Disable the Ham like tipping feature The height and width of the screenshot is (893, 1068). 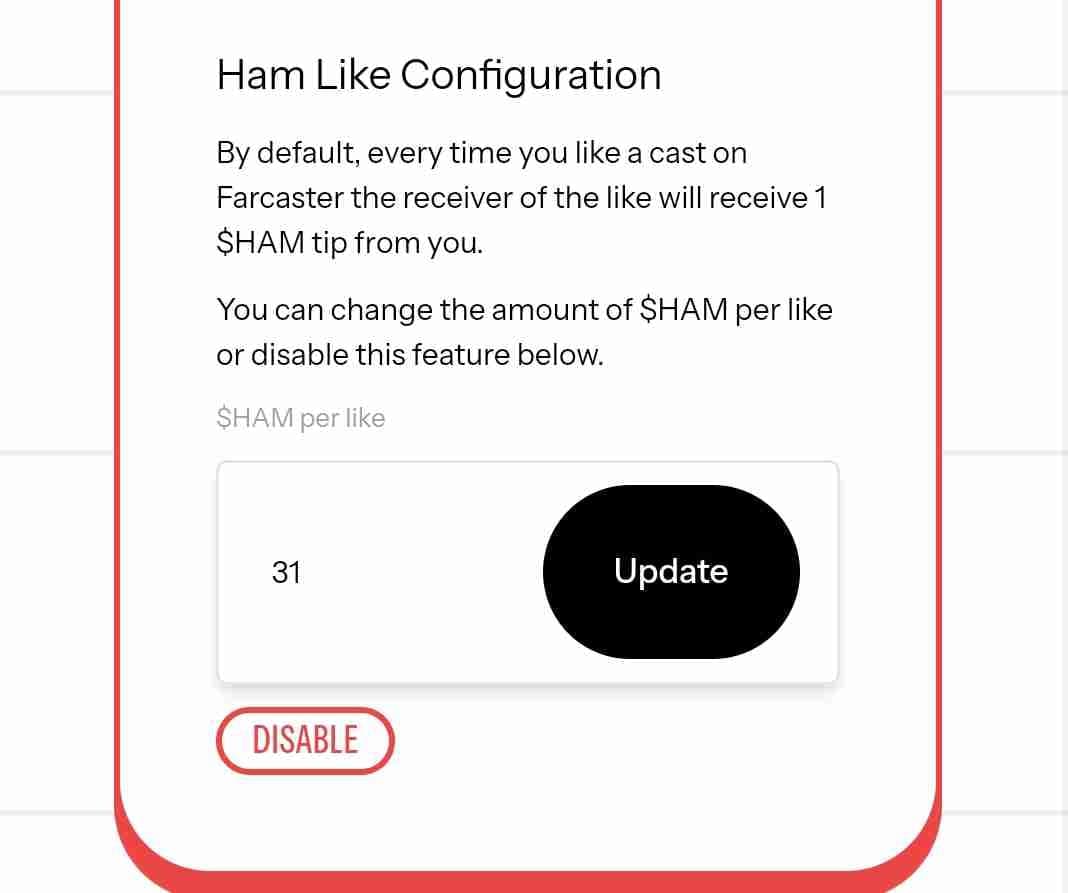[305, 741]
